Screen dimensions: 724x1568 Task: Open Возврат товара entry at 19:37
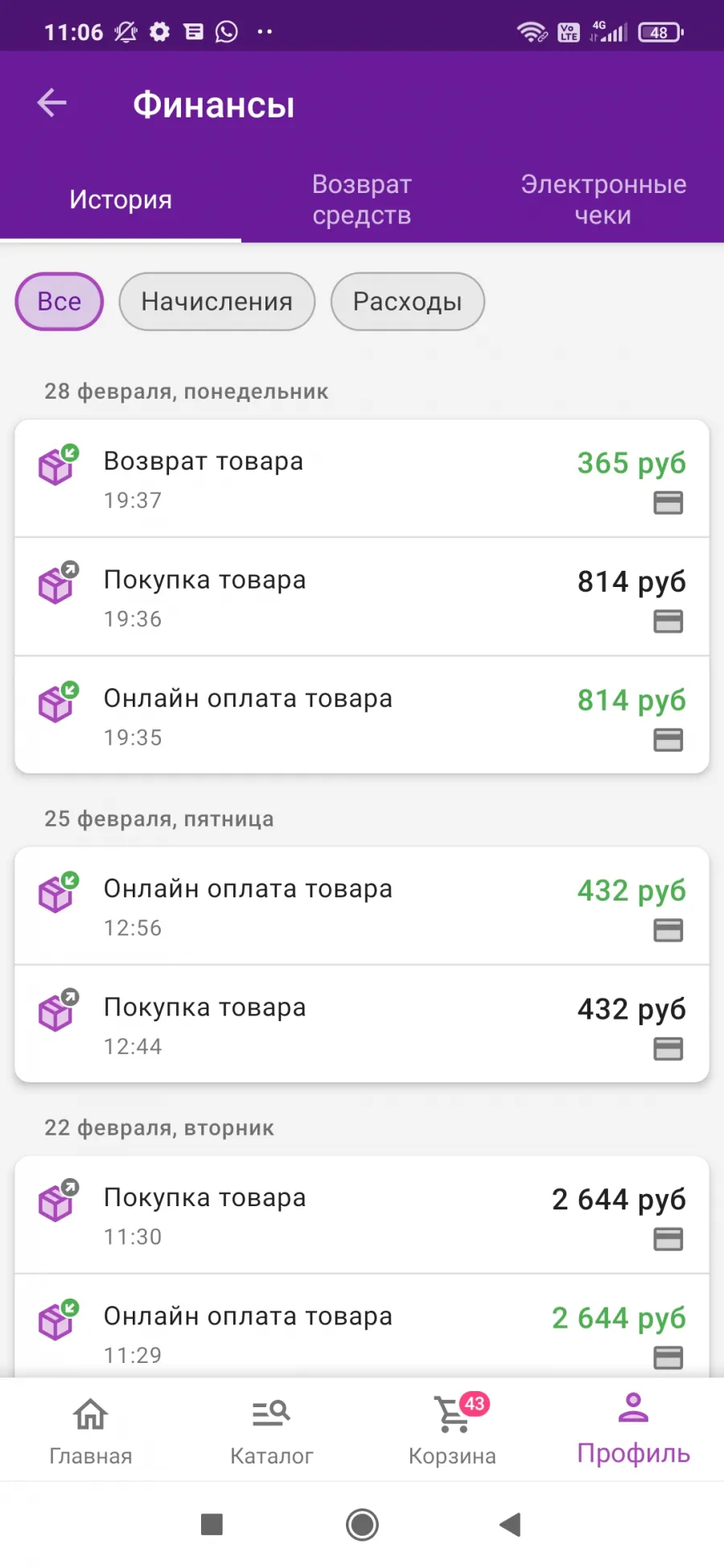click(x=362, y=478)
